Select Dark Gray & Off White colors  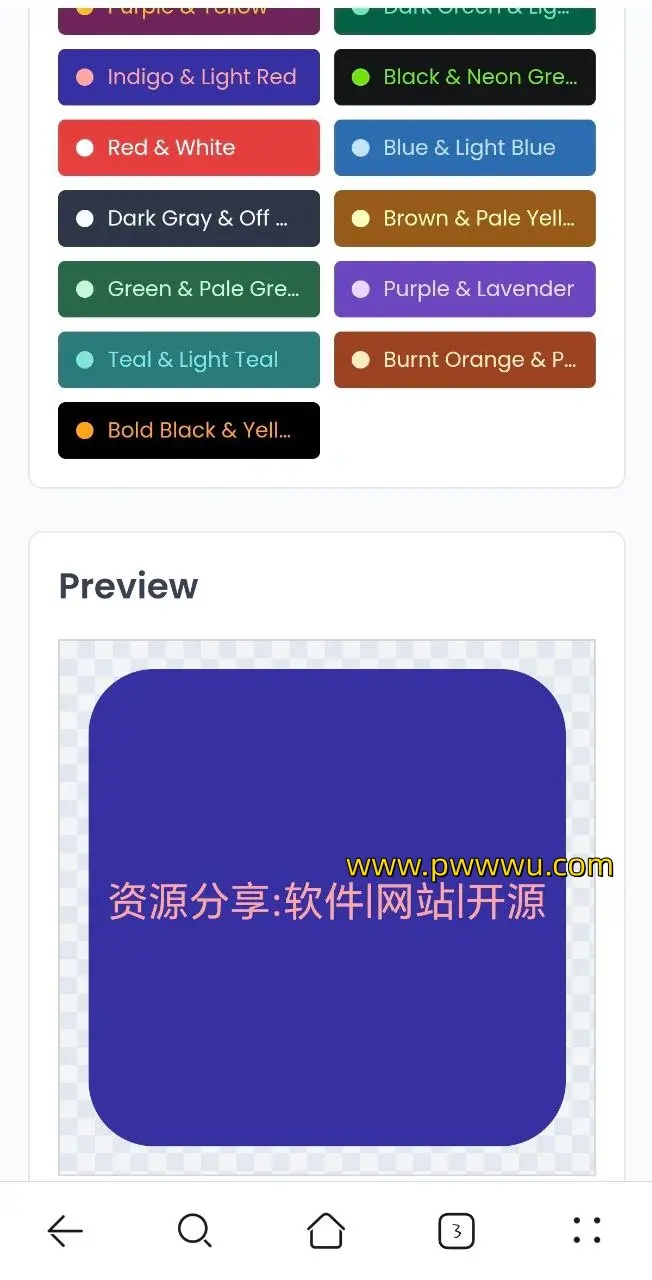point(189,218)
